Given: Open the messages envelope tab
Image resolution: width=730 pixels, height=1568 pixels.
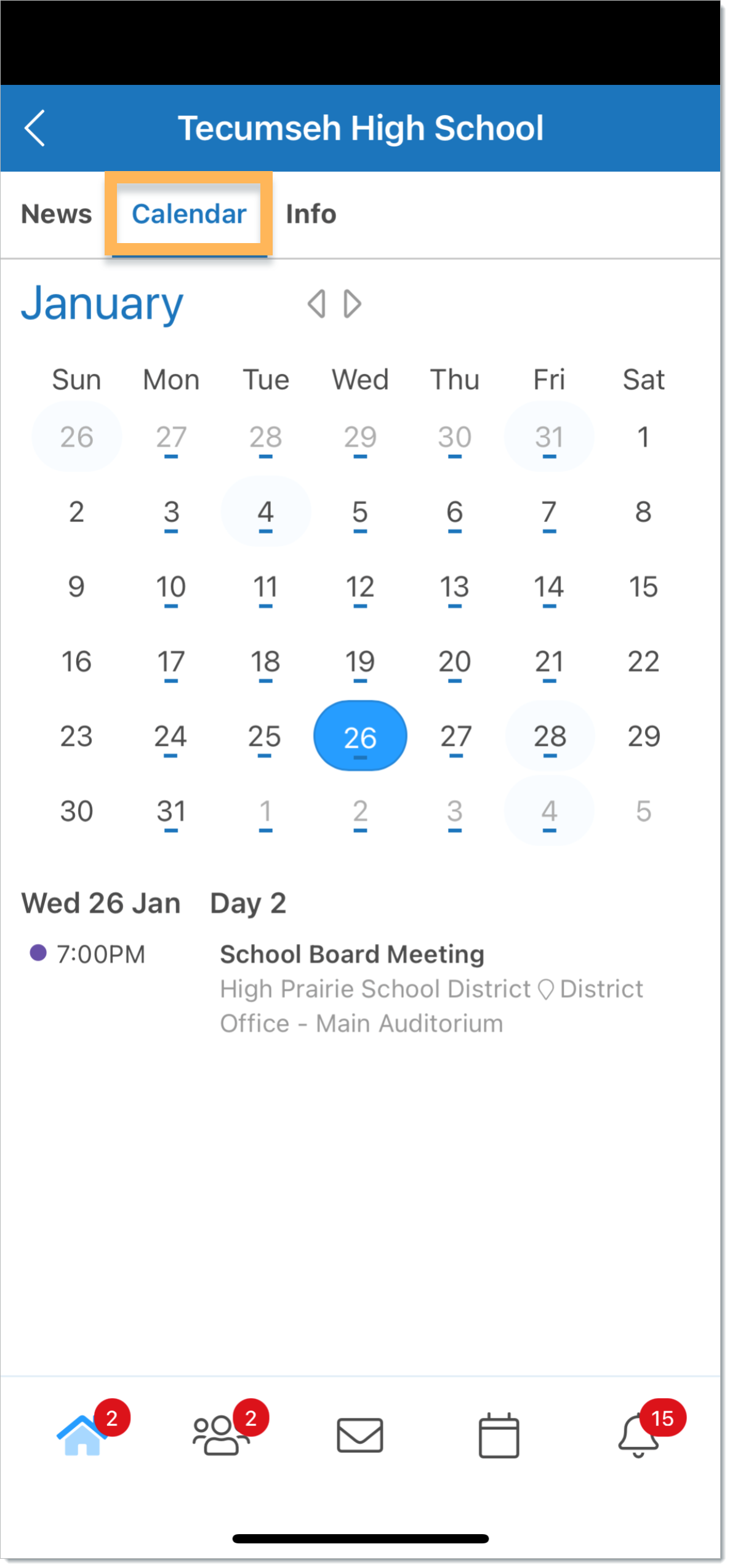Looking at the screenshot, I should click(x=360, y=1435).
